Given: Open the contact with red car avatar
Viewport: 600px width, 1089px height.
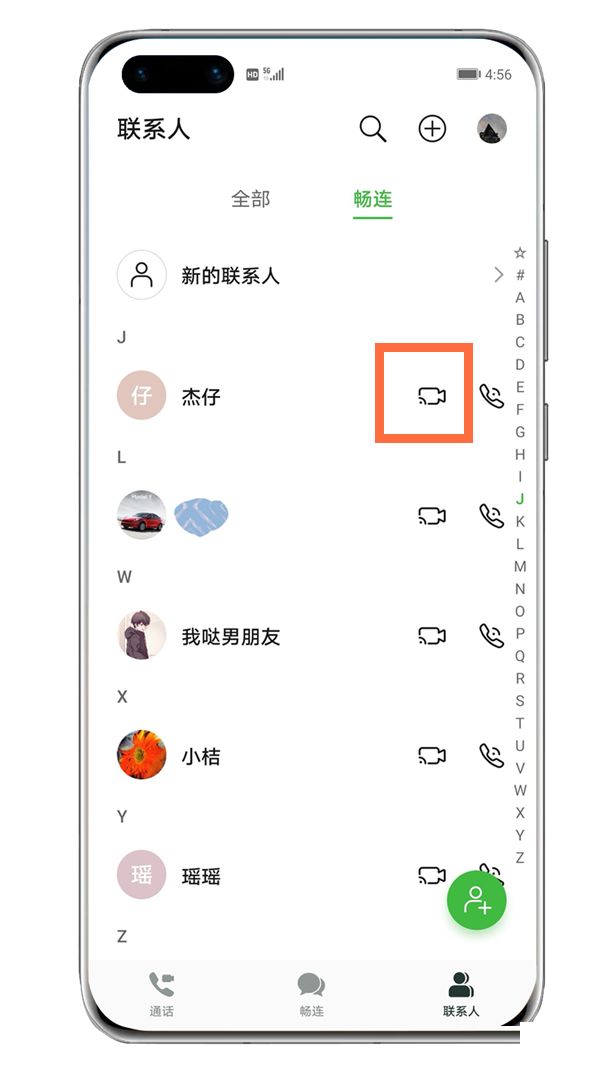Looking at the screenshot, I should coord(141,516).
